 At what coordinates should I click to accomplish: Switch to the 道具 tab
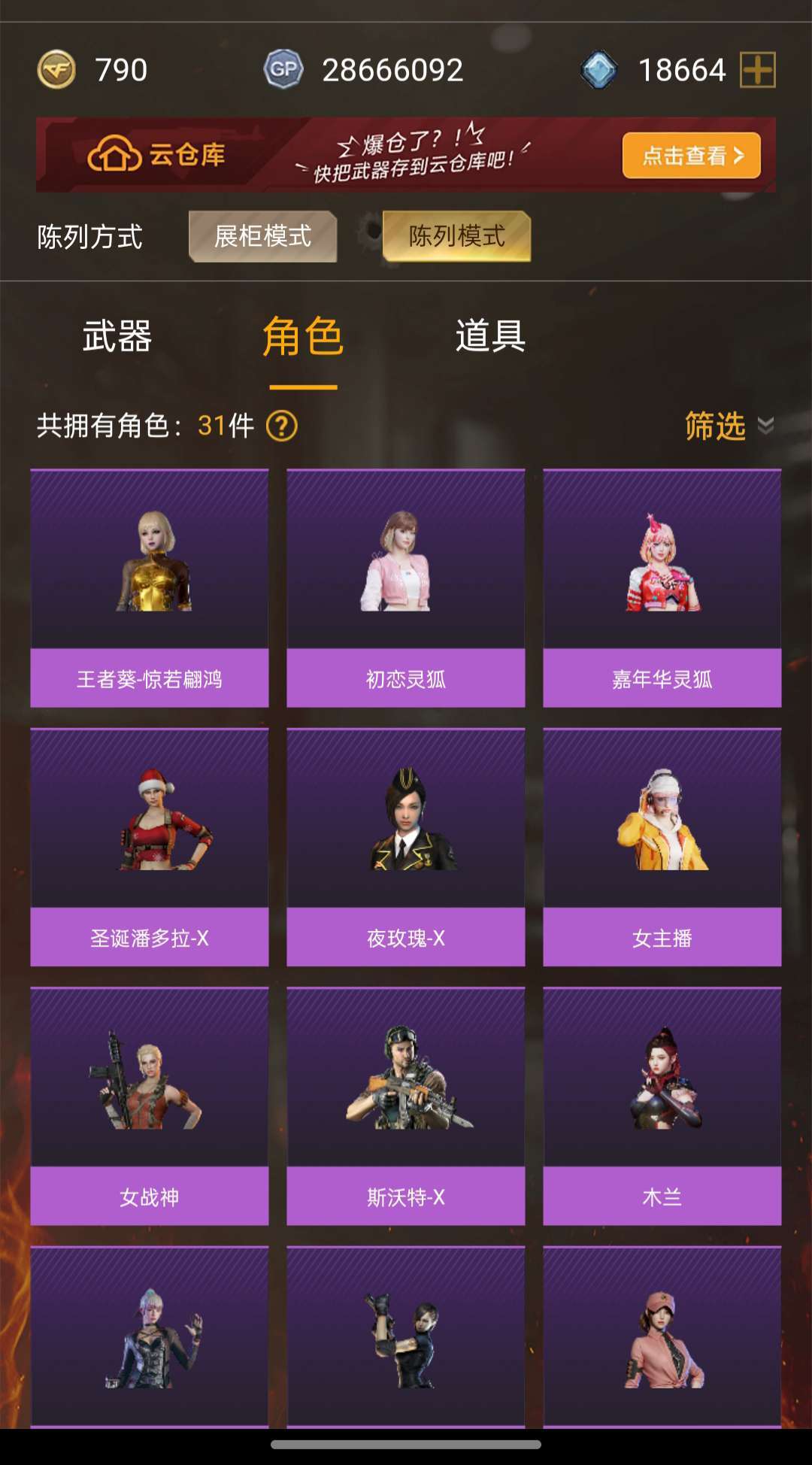tap(490, 335)
